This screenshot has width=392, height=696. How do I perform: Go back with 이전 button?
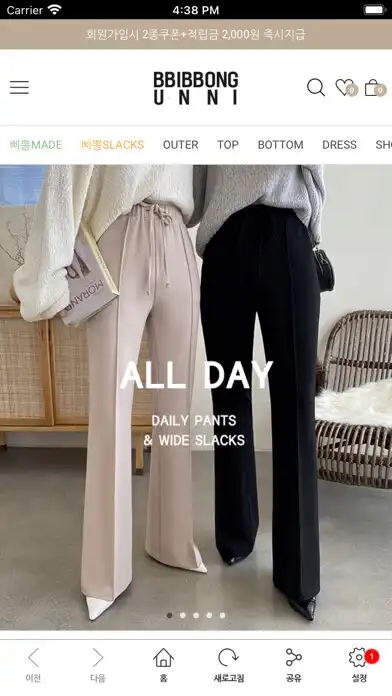tap(33, 665)
